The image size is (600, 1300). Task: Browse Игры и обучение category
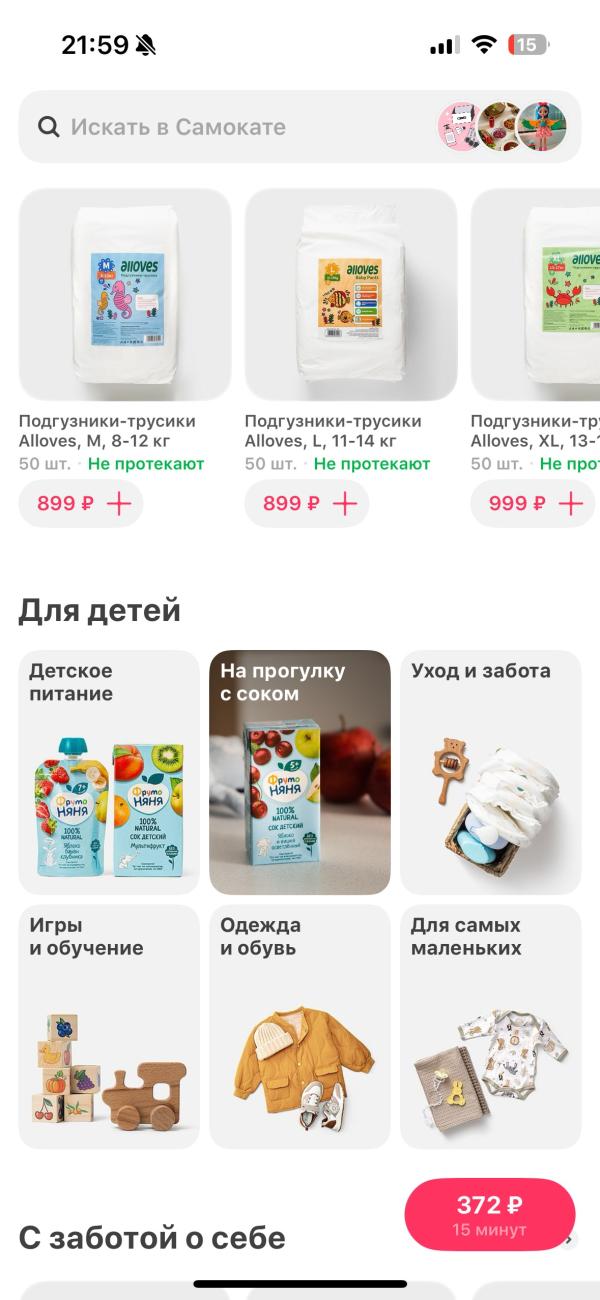click(x=109, y=1027)
